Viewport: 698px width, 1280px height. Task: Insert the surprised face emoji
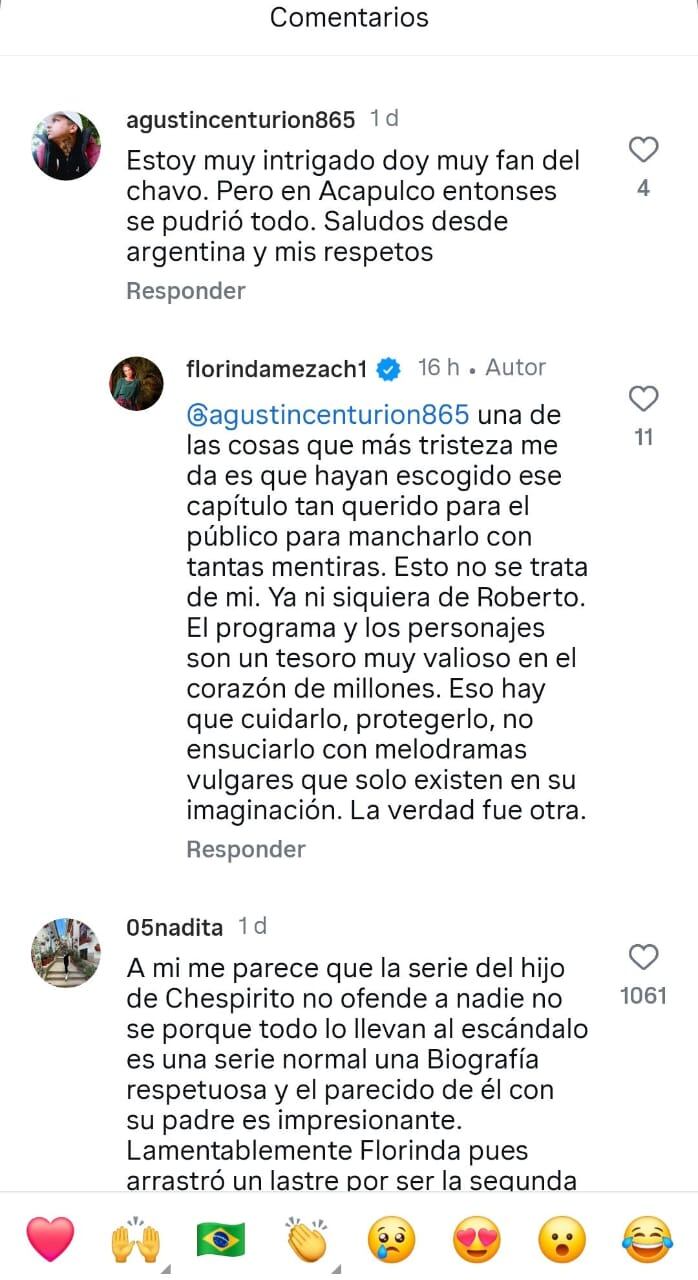click(562, 1240)
